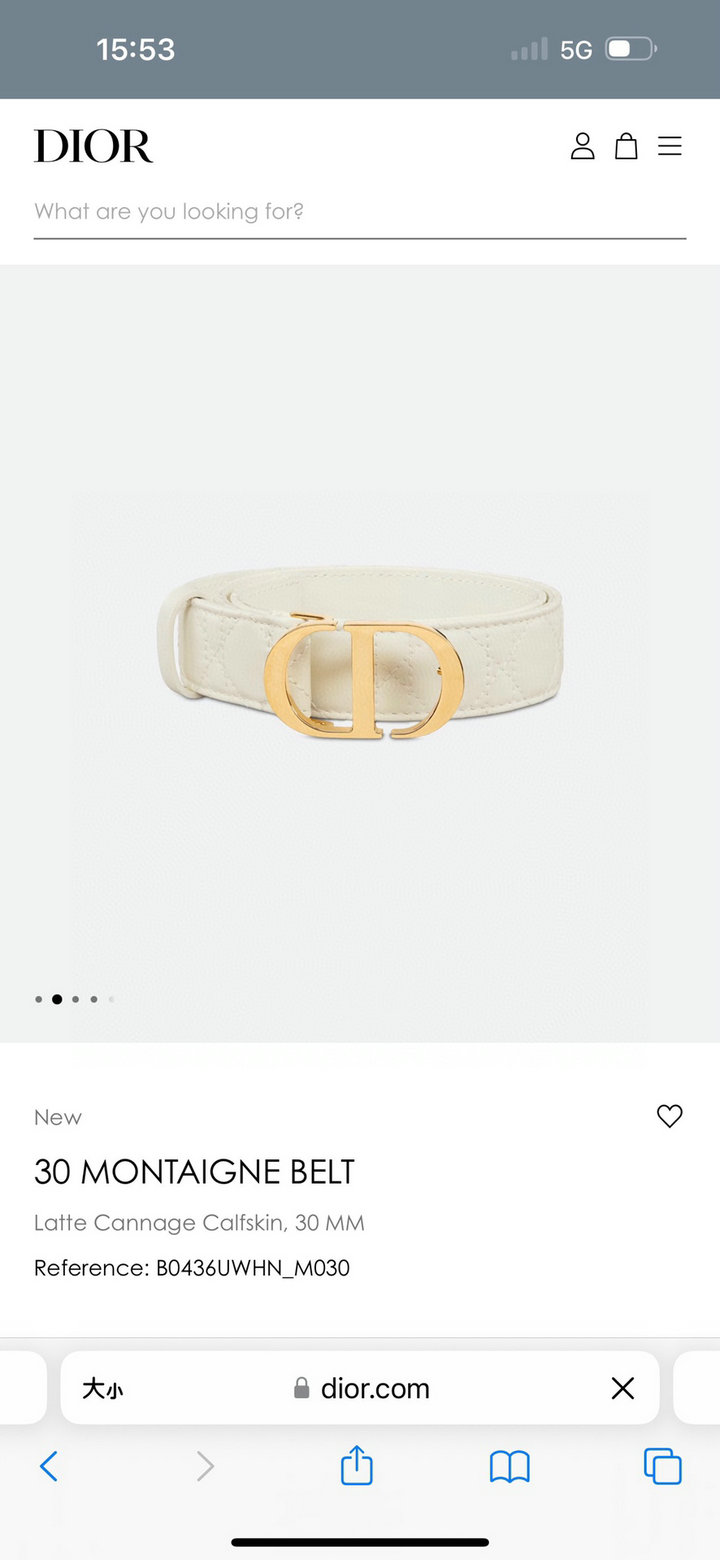Open the page text size settings
This screenshot has height=1560, width=720.
tap(103, 1388)
